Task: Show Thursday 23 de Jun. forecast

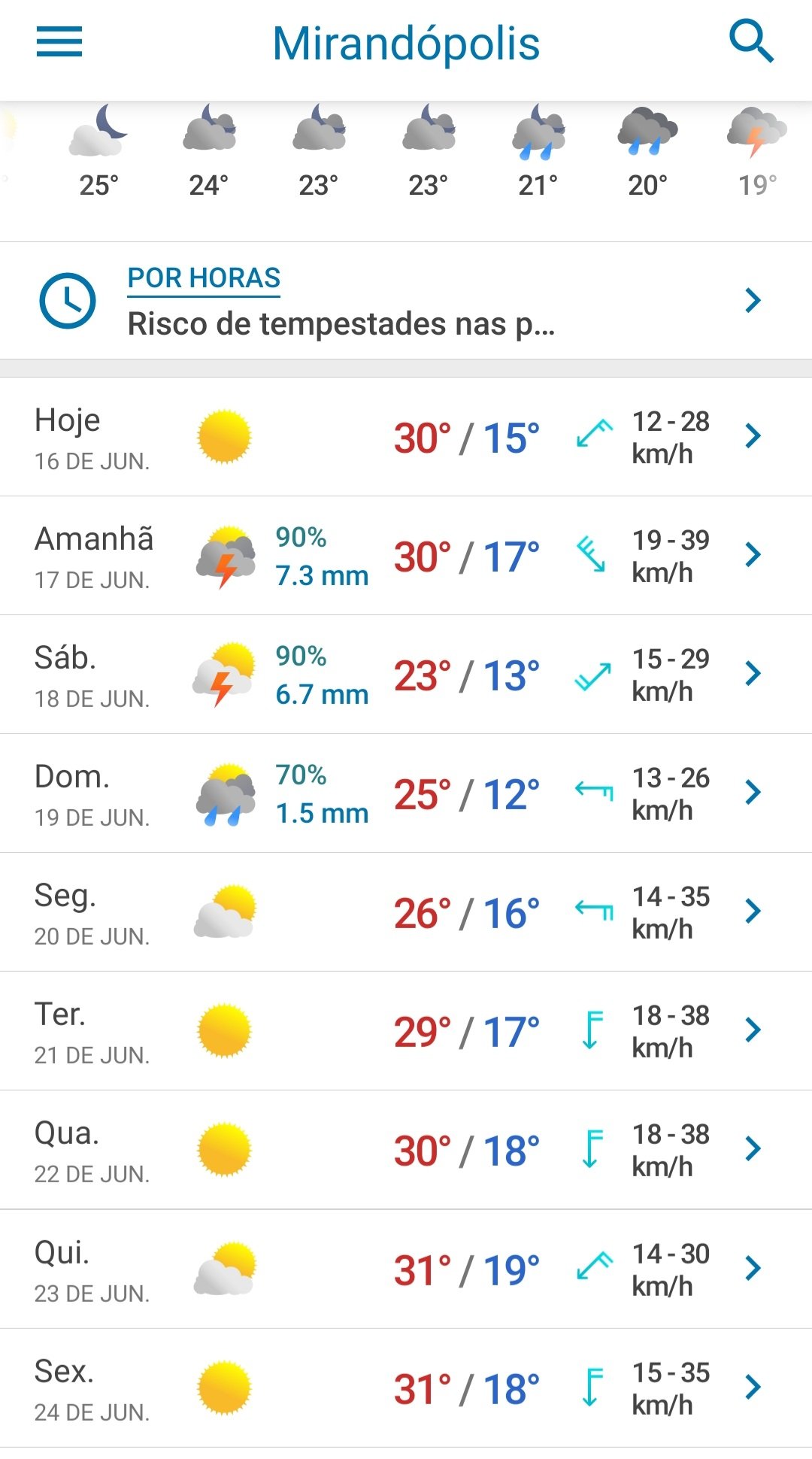Action: 406,1269
